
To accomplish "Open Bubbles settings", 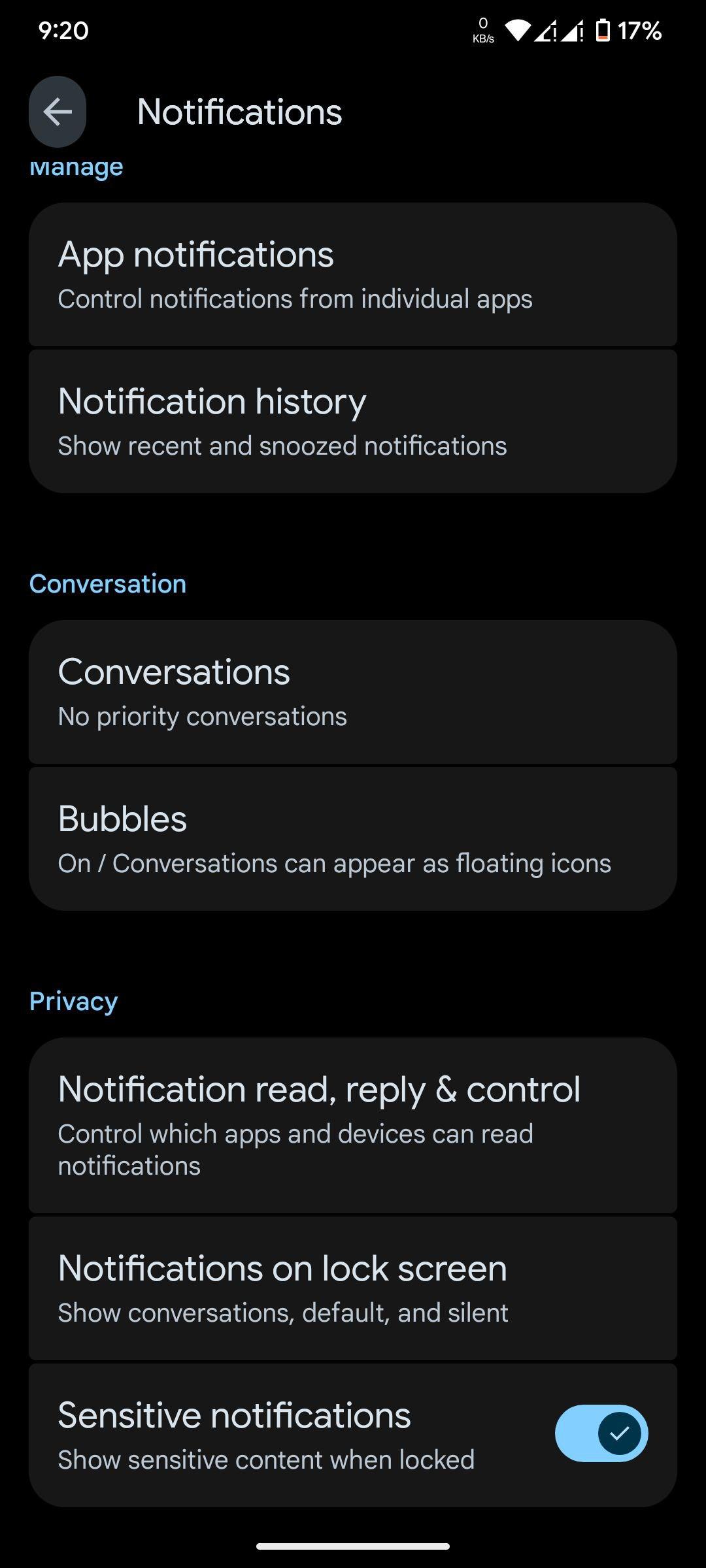I will tap(353, 839).
